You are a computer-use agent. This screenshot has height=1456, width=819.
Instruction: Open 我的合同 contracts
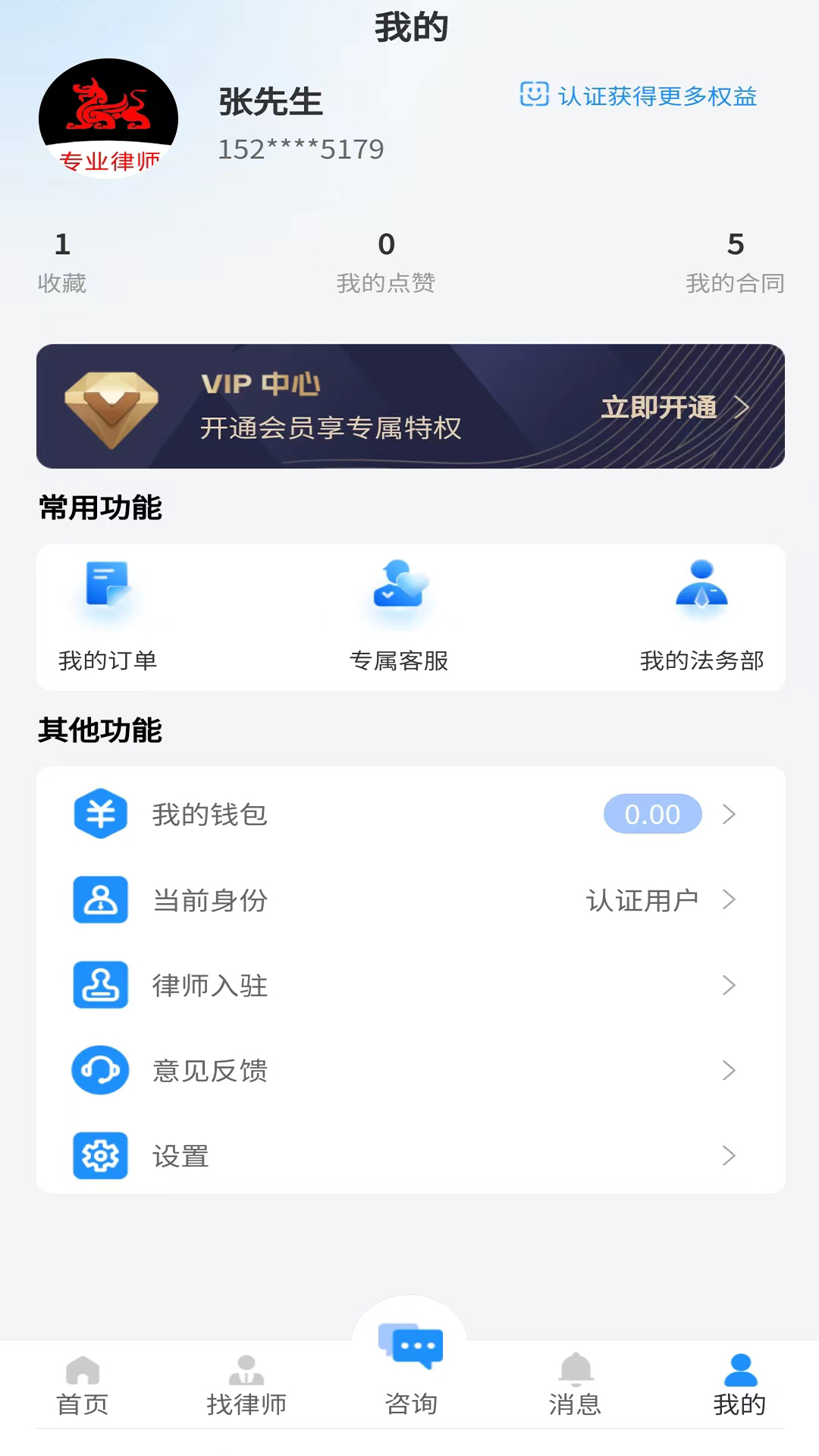735,262
